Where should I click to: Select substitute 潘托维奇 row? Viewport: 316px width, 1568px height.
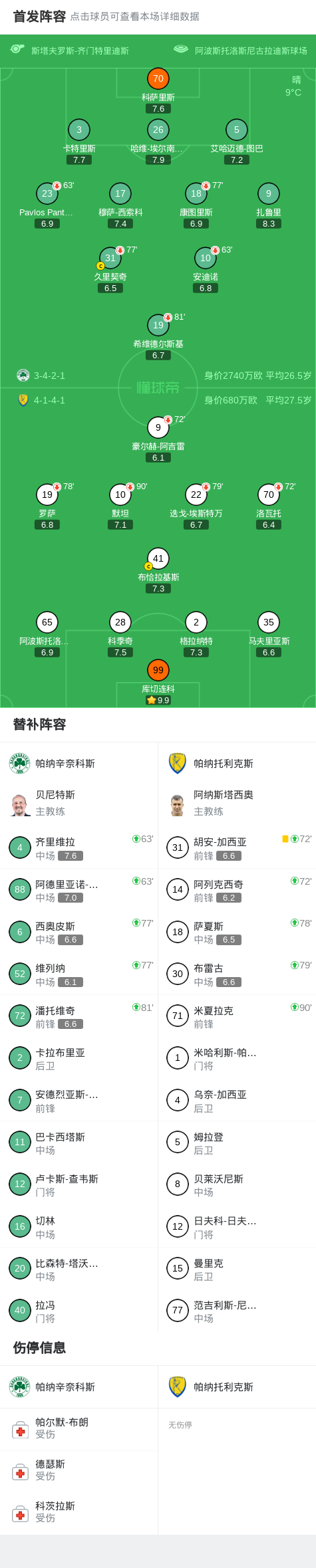[79, 1016]
